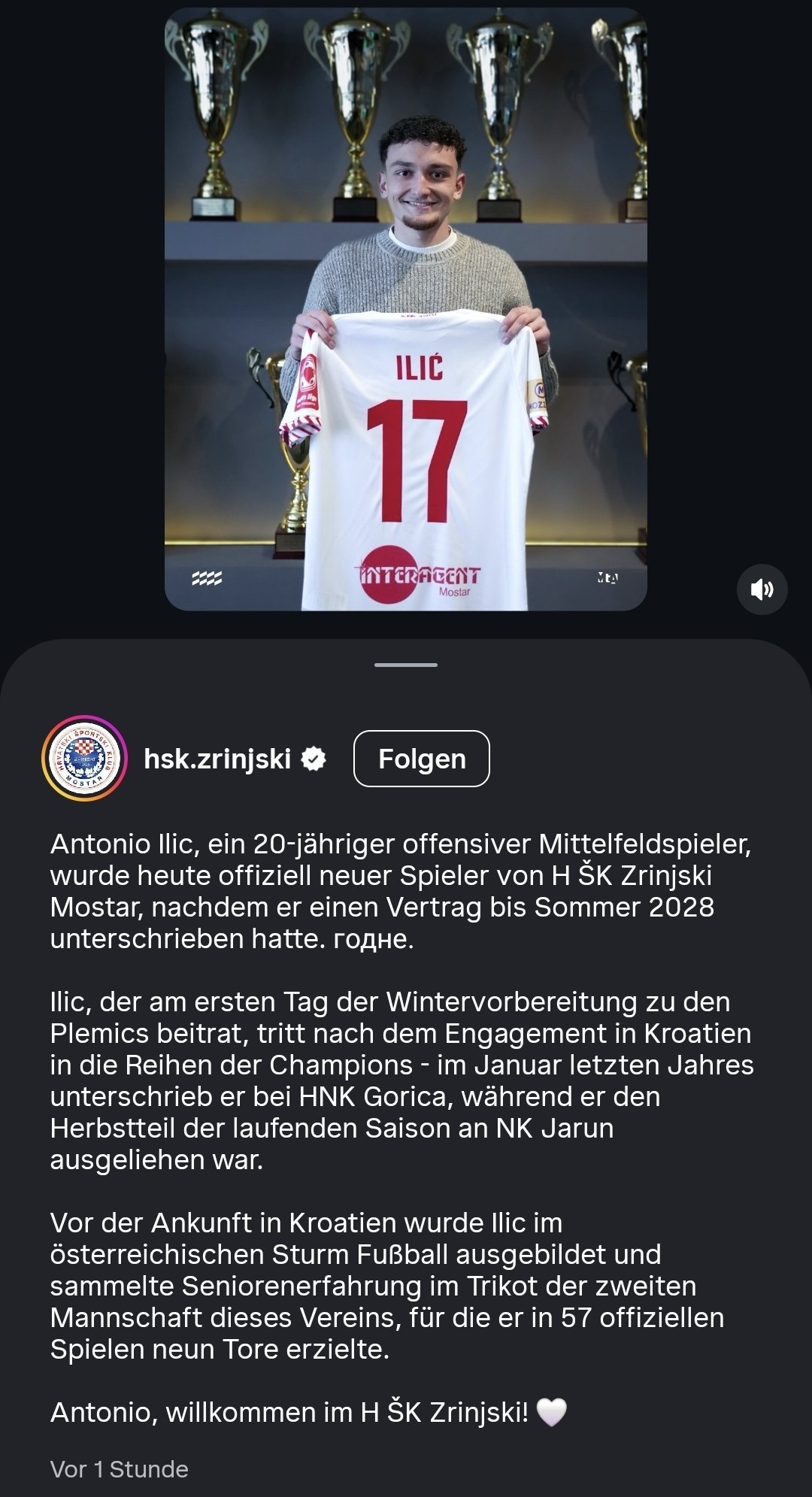
Task: Open the reel with the Ilić jersey
Action: pyautogui.click(x=406, y=309)
